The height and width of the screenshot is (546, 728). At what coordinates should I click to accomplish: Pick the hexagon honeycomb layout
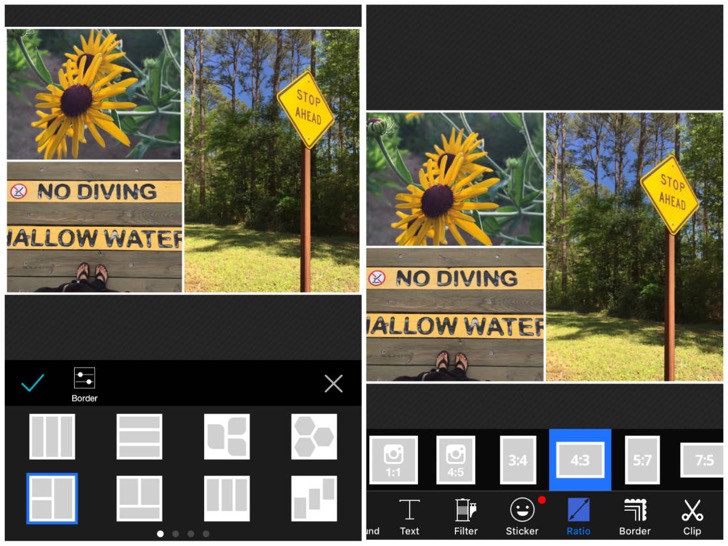pyautogui.click(x=314, y=437)
